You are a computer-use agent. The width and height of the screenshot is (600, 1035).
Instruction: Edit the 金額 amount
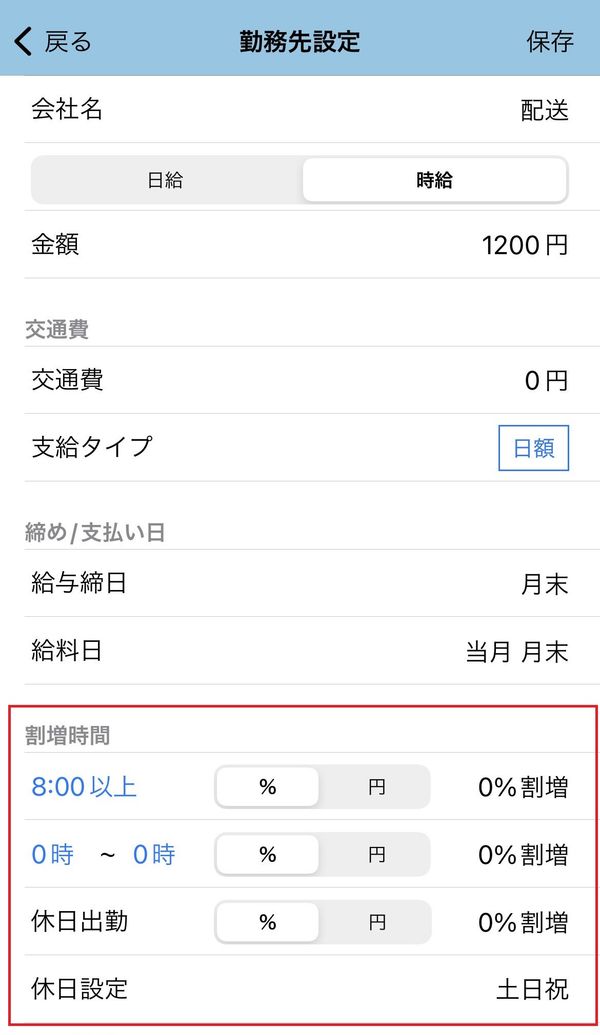[x=300, y=245]
